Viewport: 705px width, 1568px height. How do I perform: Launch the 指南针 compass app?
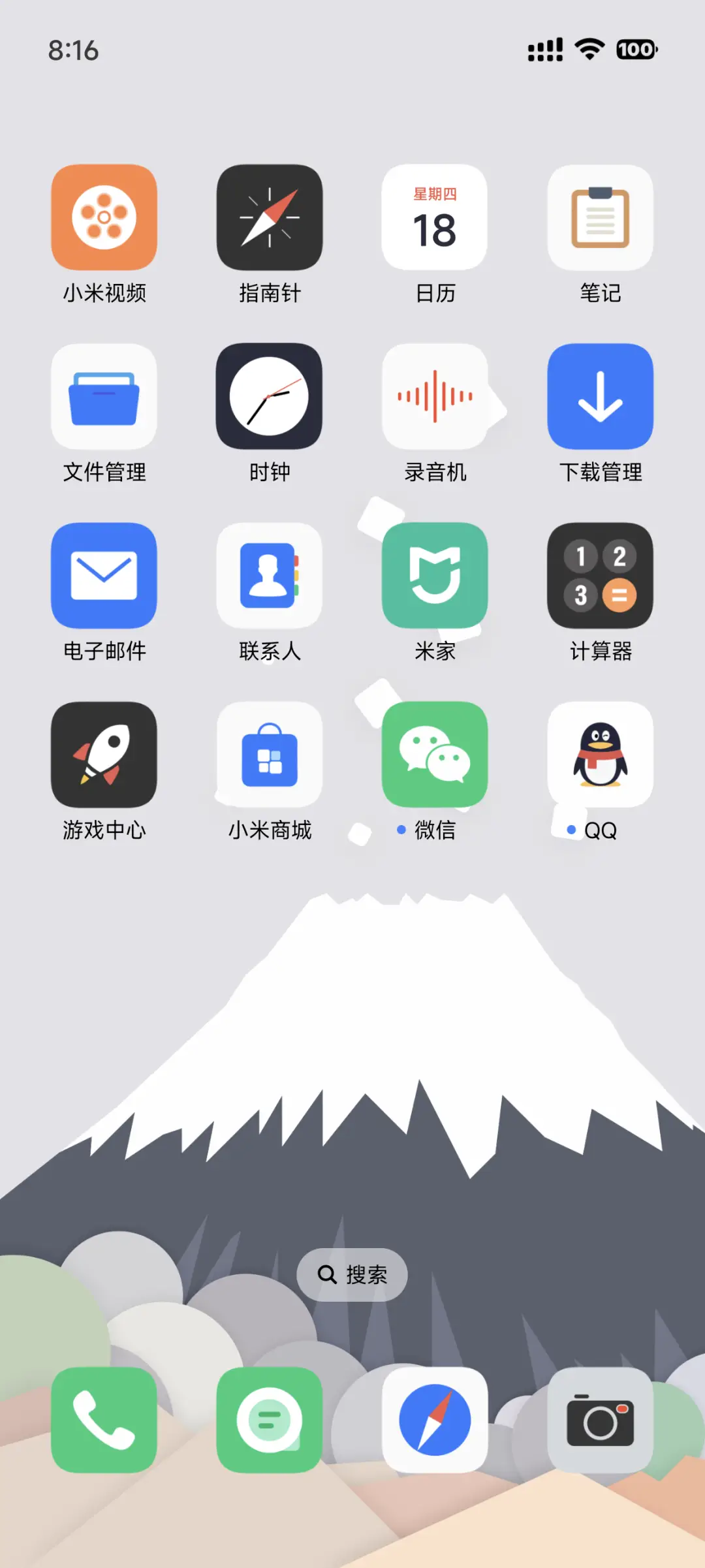pyautogui.click(x=270, y=217)
